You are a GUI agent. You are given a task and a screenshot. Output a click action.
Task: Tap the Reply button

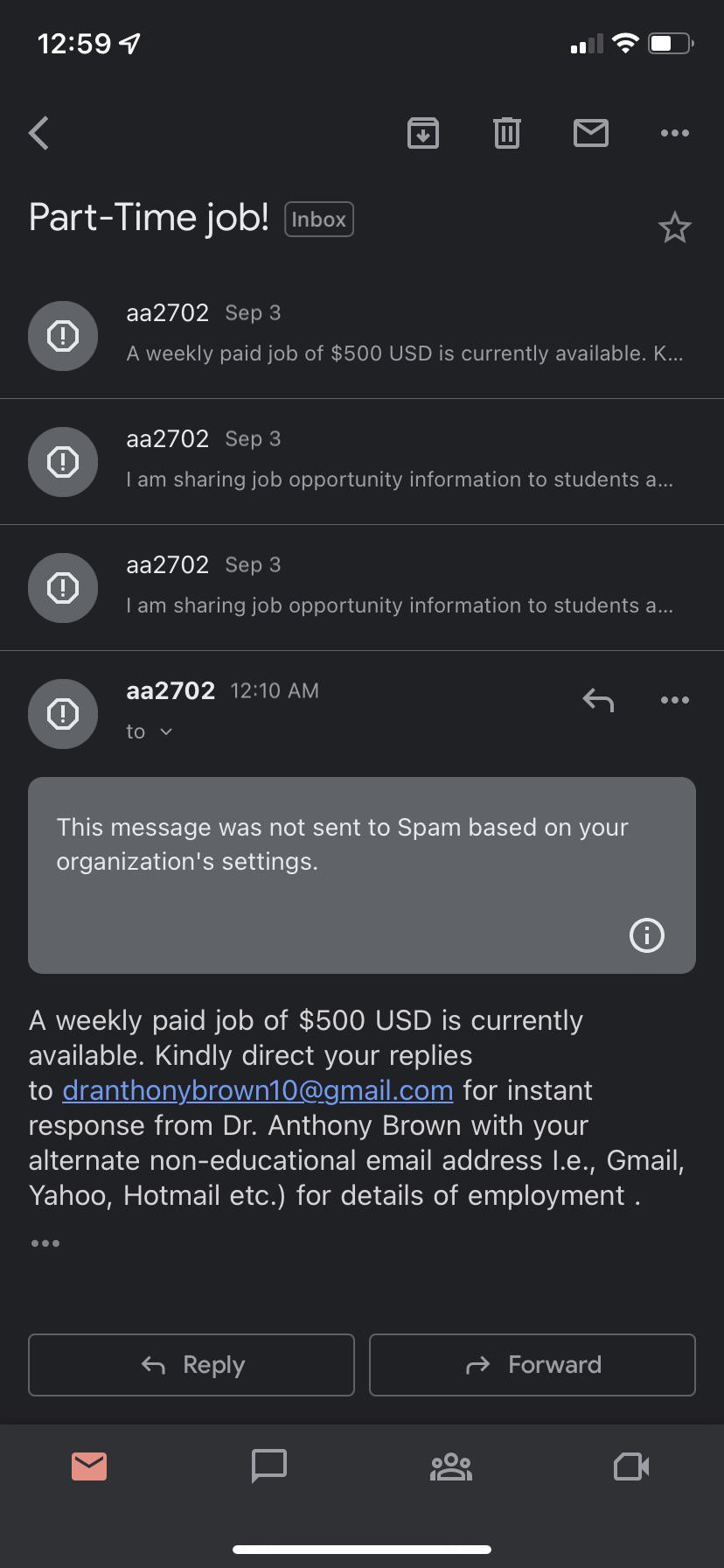(191, 1365)
